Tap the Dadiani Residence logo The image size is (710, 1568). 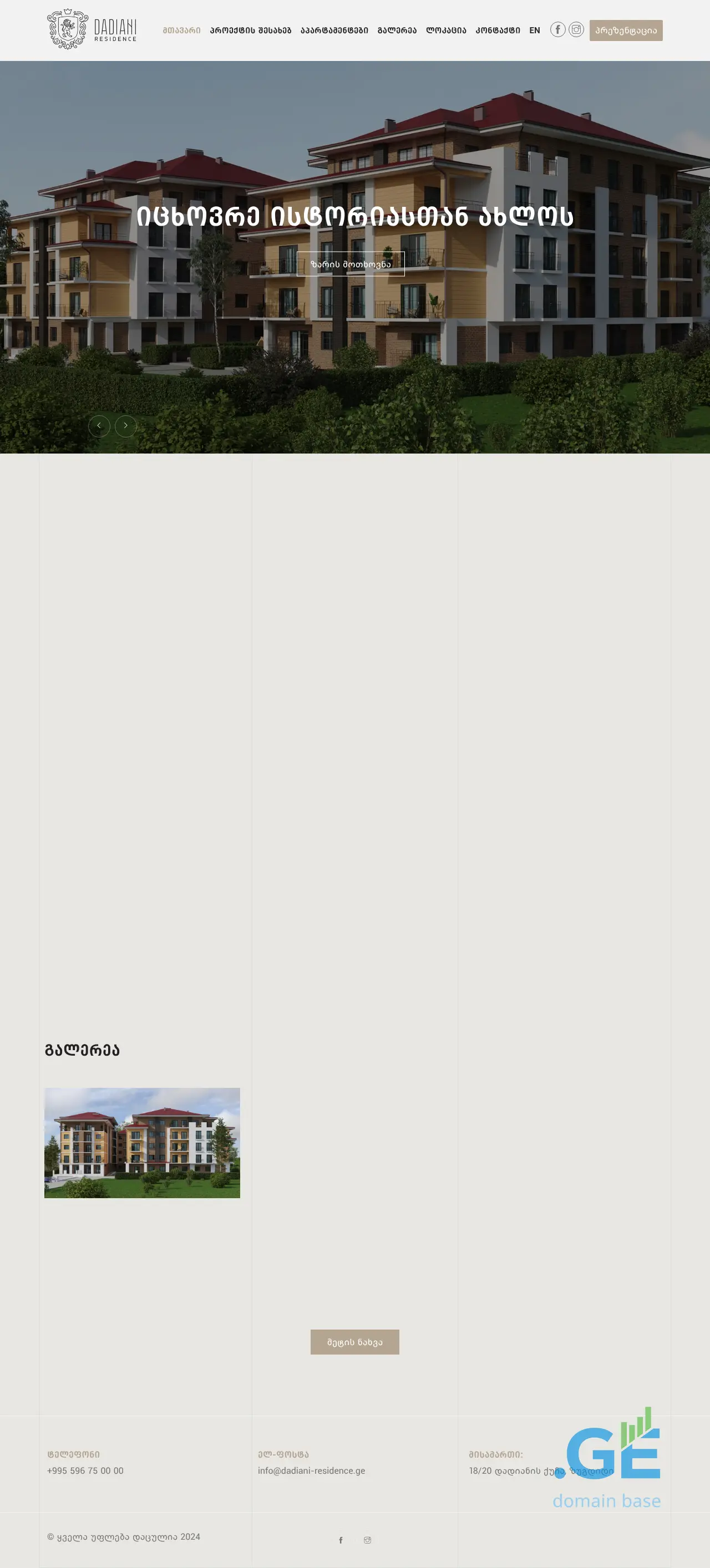click(92, 29)
